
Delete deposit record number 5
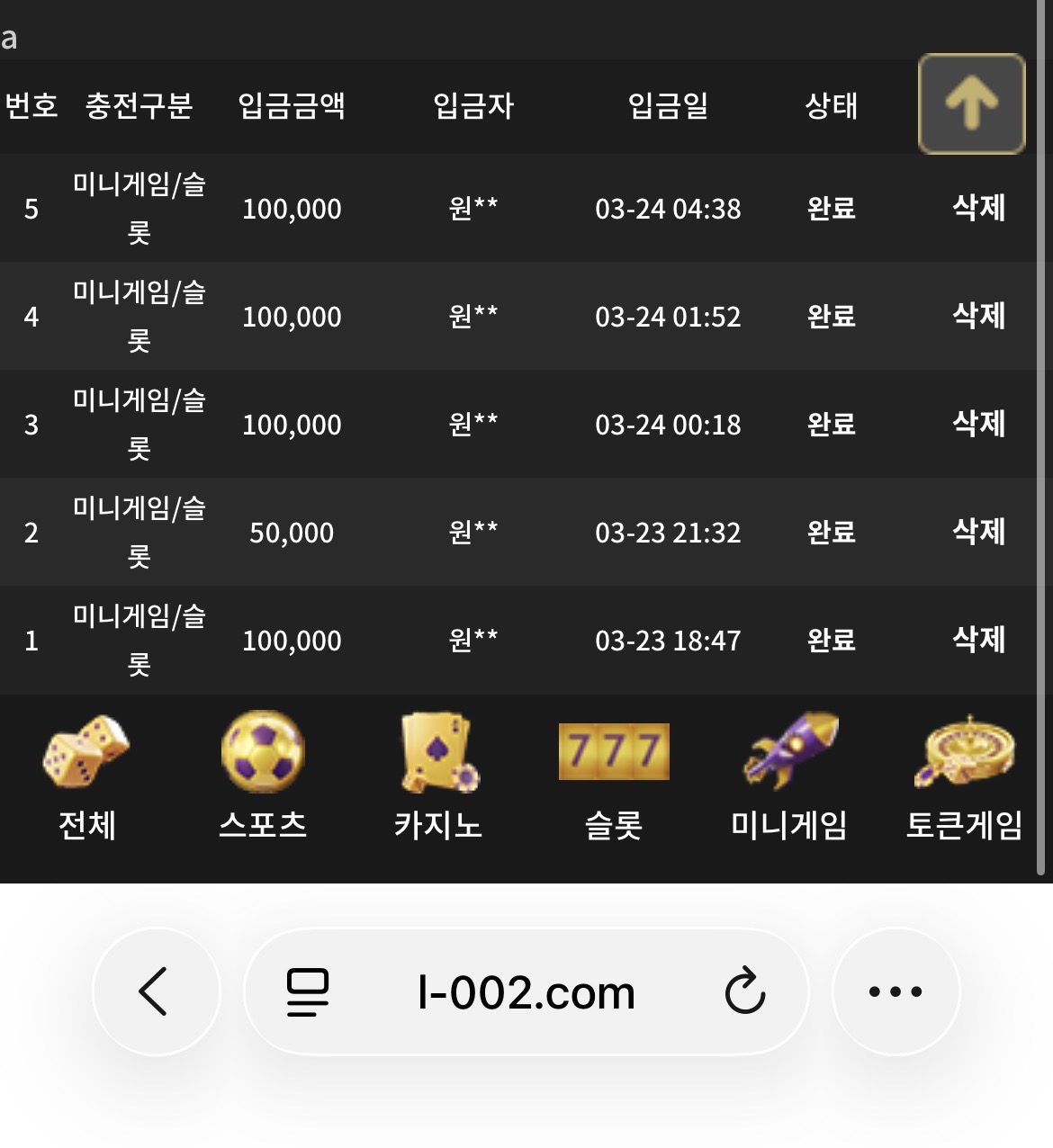pyautogui.click(x=978, y=208)
